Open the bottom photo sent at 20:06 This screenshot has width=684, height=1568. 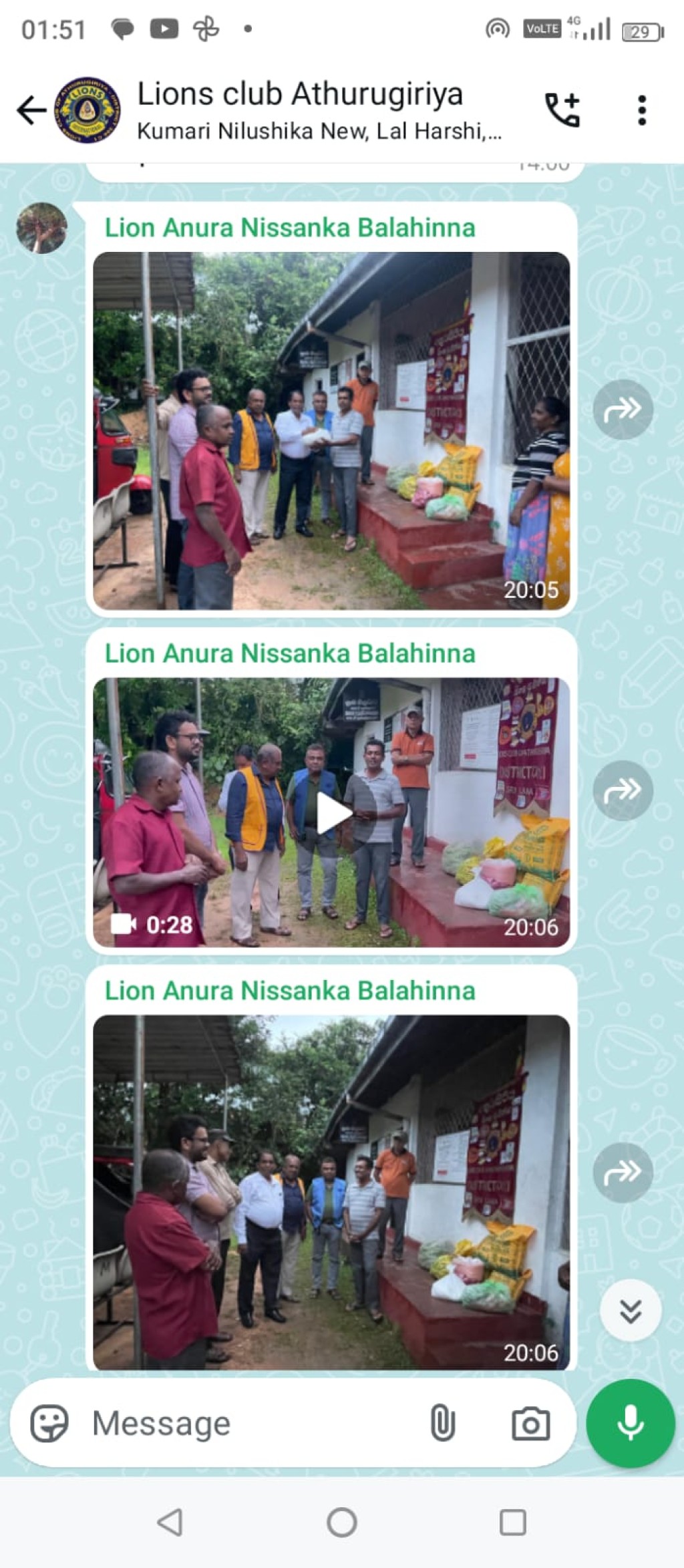pos(331,1192)
